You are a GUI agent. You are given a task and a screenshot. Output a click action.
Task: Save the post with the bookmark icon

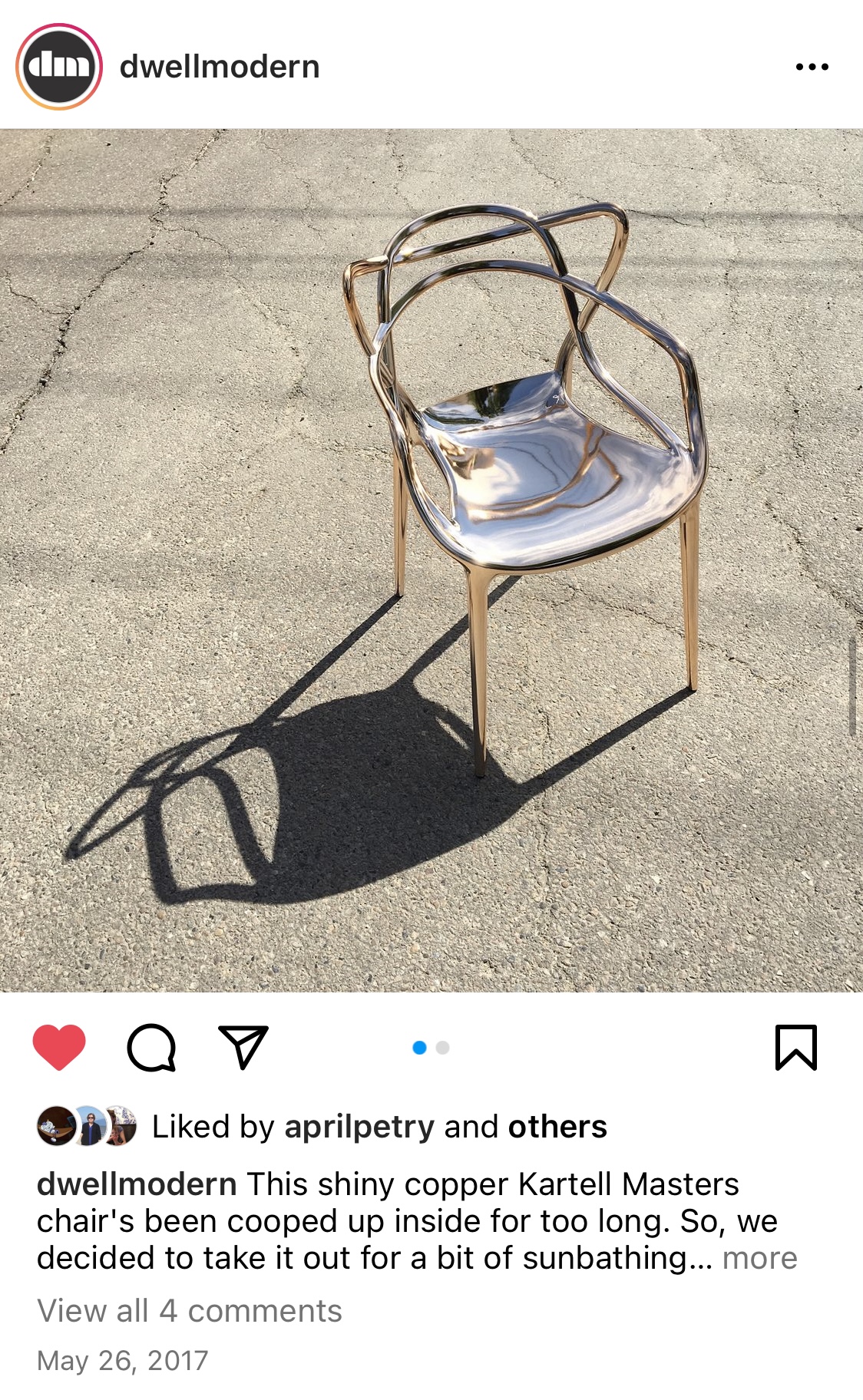796,1047
